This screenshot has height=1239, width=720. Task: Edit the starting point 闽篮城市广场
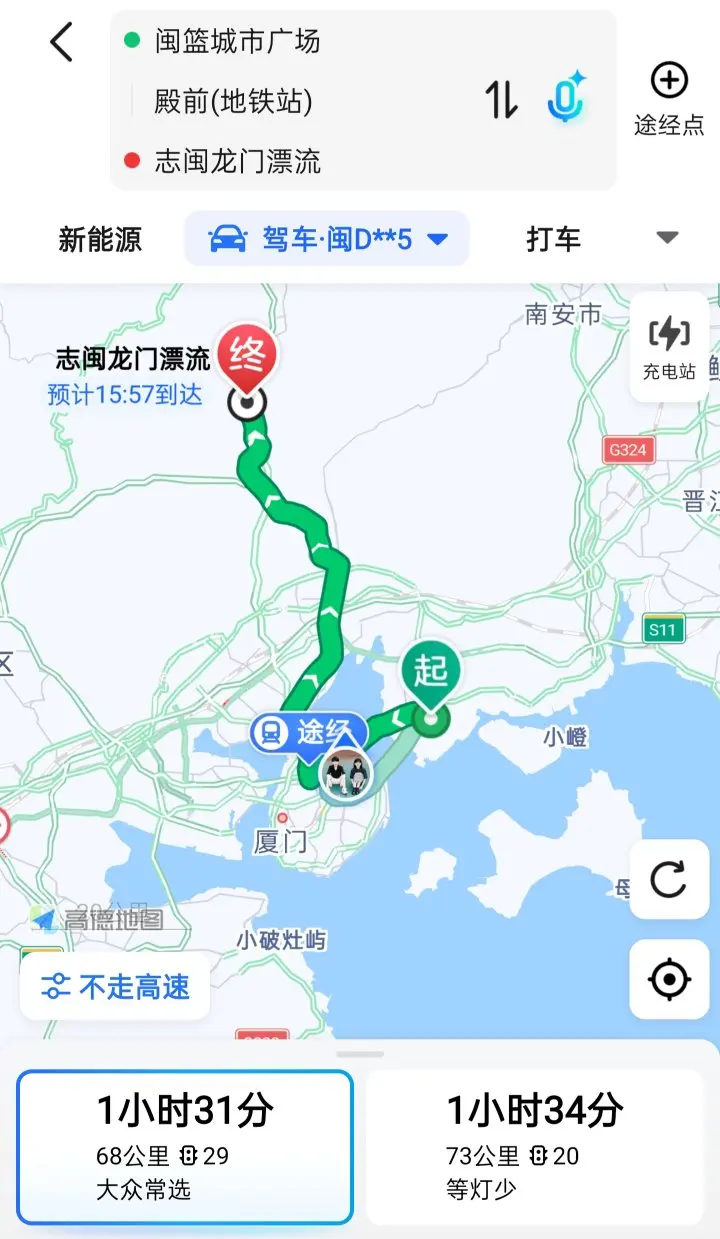237,41
